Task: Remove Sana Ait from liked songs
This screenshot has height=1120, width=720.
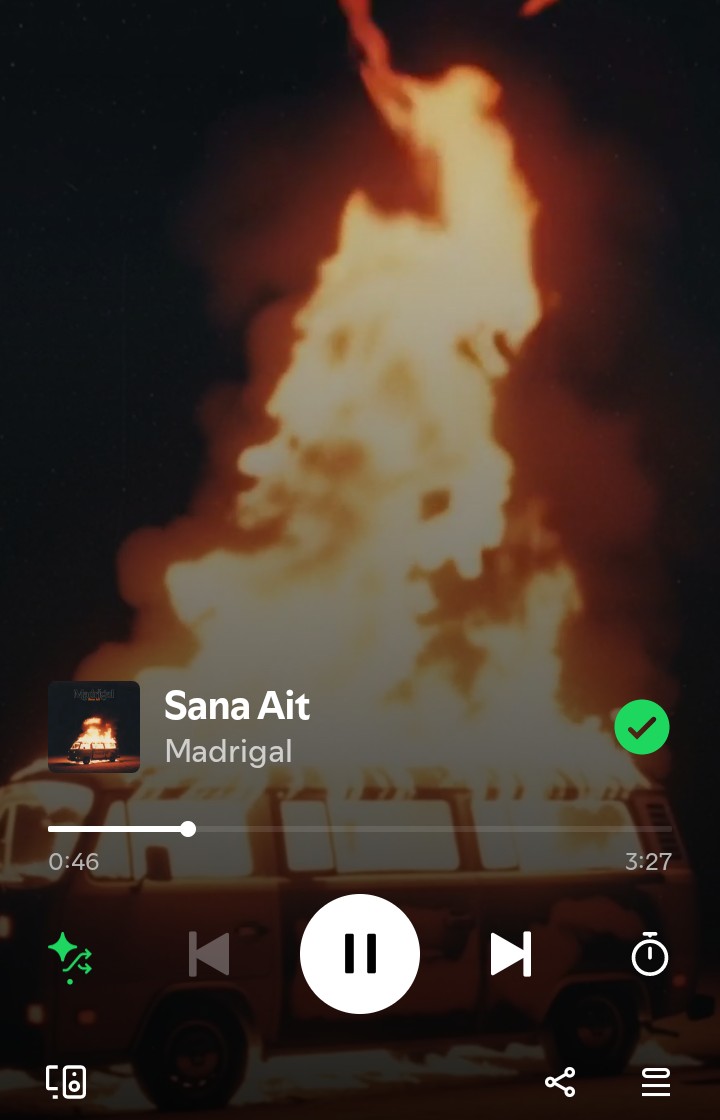Action: point(641,727)
